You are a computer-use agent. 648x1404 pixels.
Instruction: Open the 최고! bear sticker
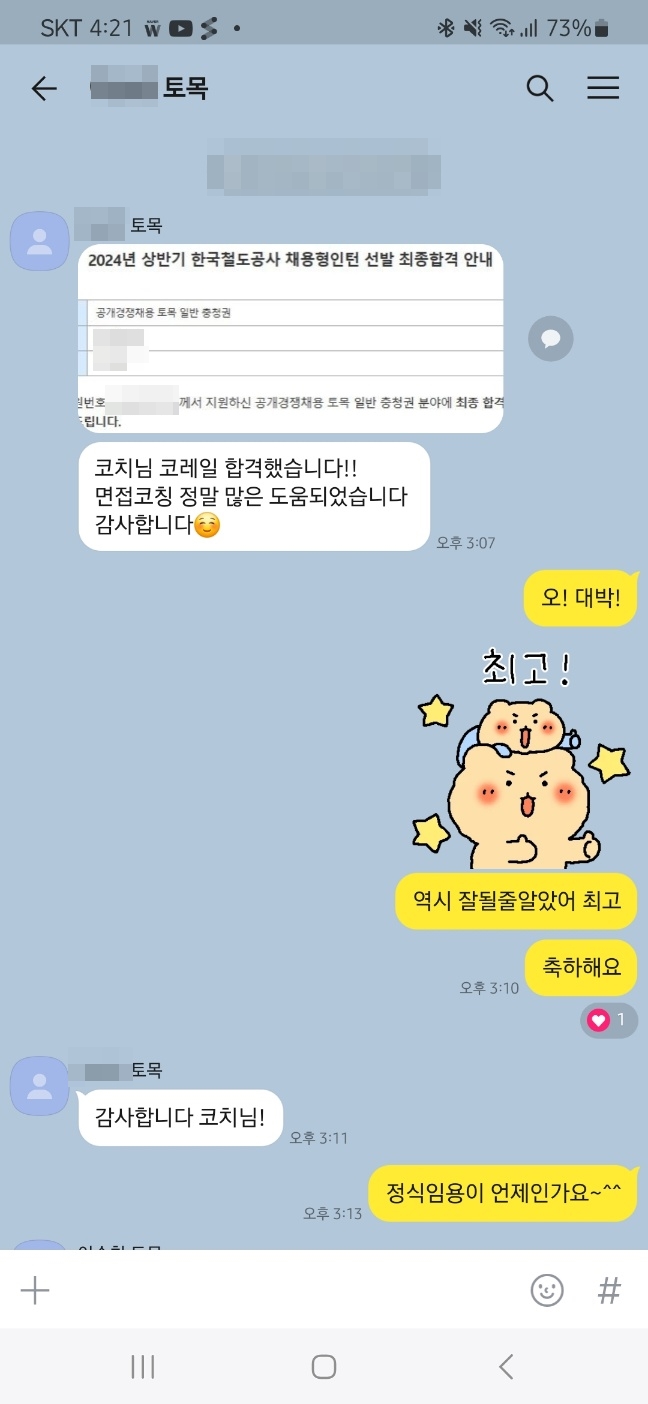coord(520,760)
